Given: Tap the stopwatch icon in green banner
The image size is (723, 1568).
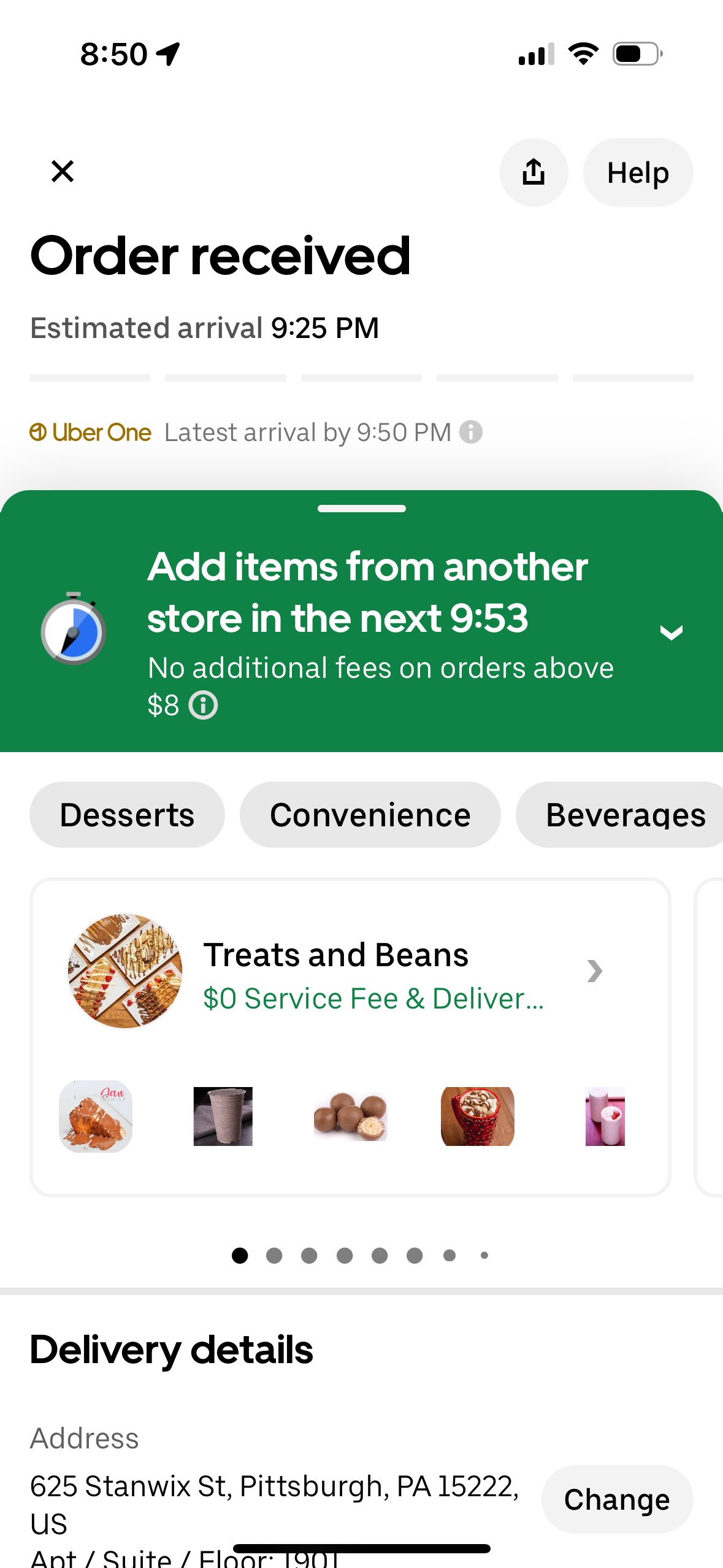Looking at the screenshot, I should [74, 631].
